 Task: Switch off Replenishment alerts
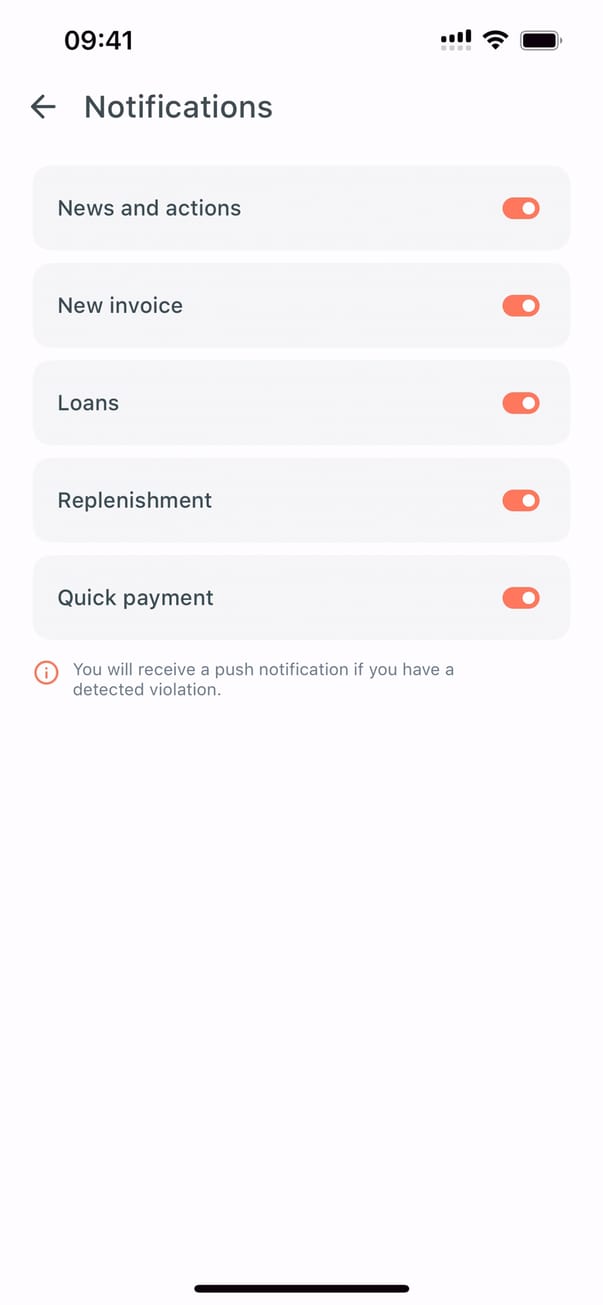point(520,500)
